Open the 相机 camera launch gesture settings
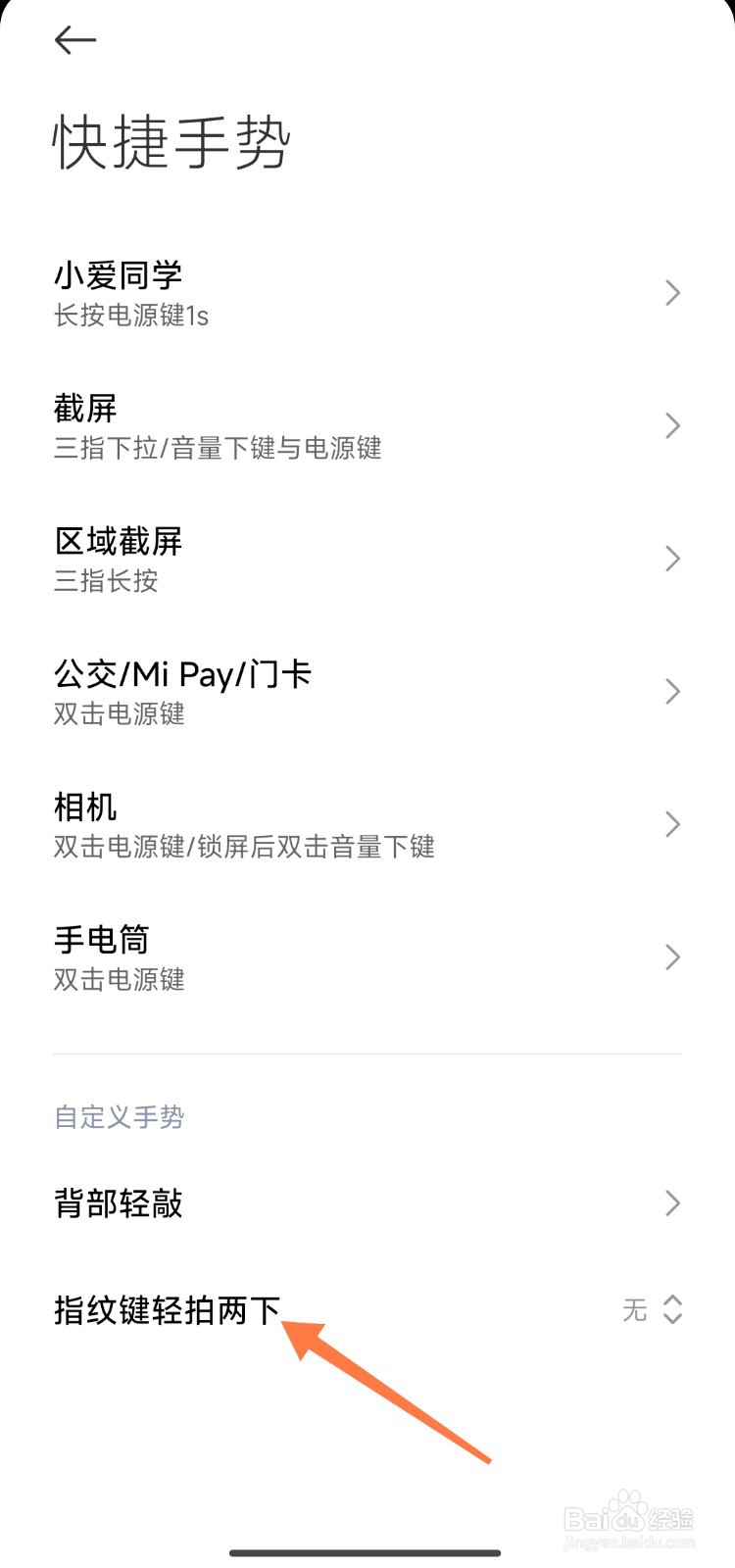The image size is (735, 1568). click(367, 824)
